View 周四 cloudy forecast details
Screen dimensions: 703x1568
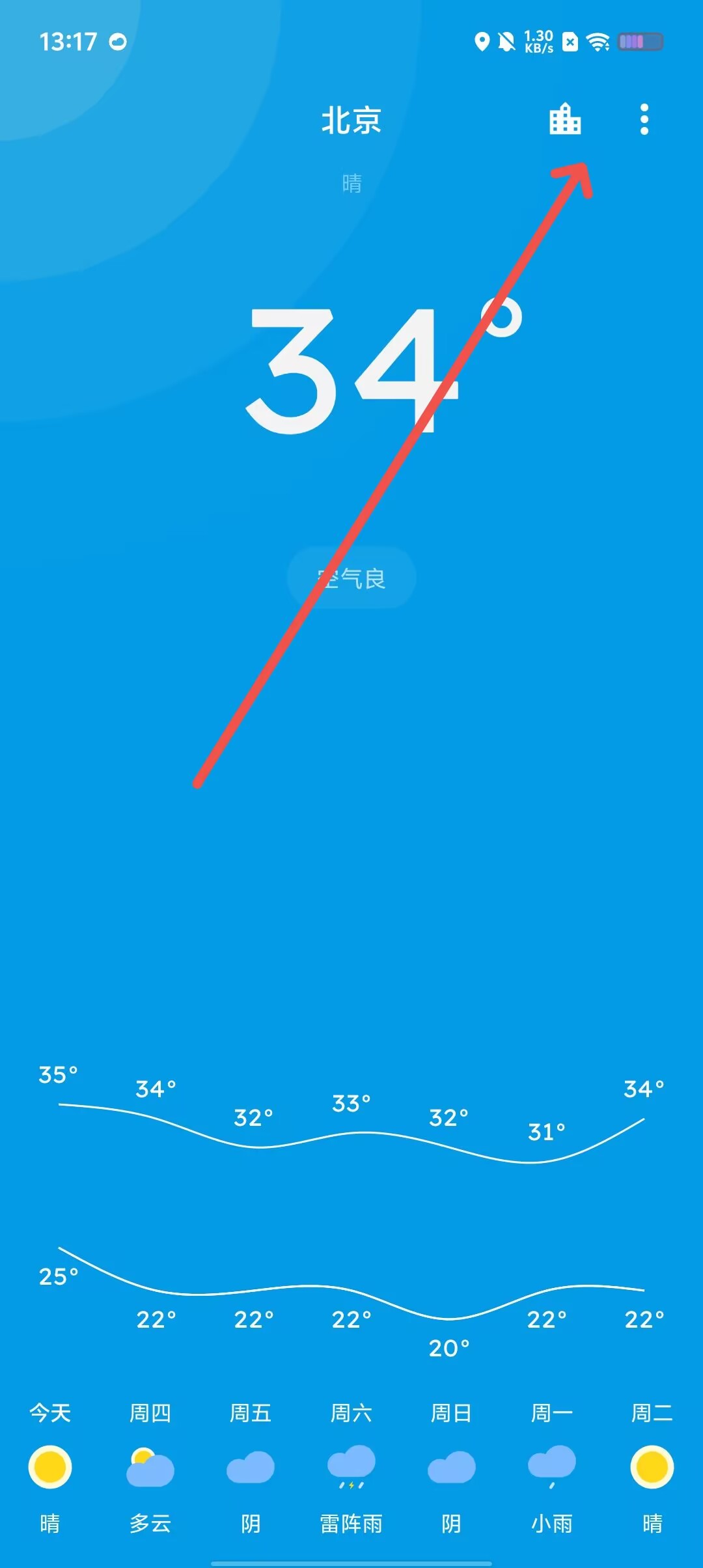pos(150,1466)
